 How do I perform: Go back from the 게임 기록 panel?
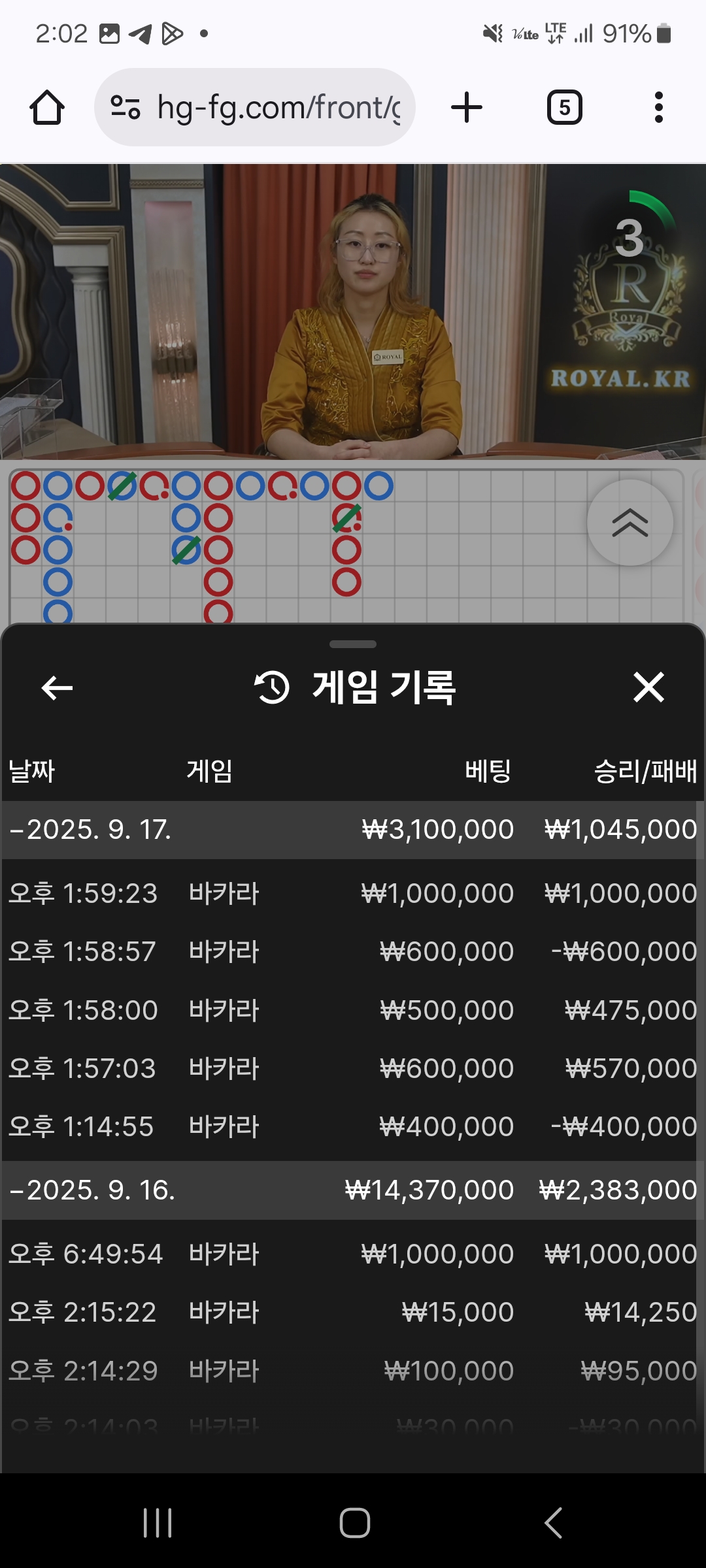point(57,687)
